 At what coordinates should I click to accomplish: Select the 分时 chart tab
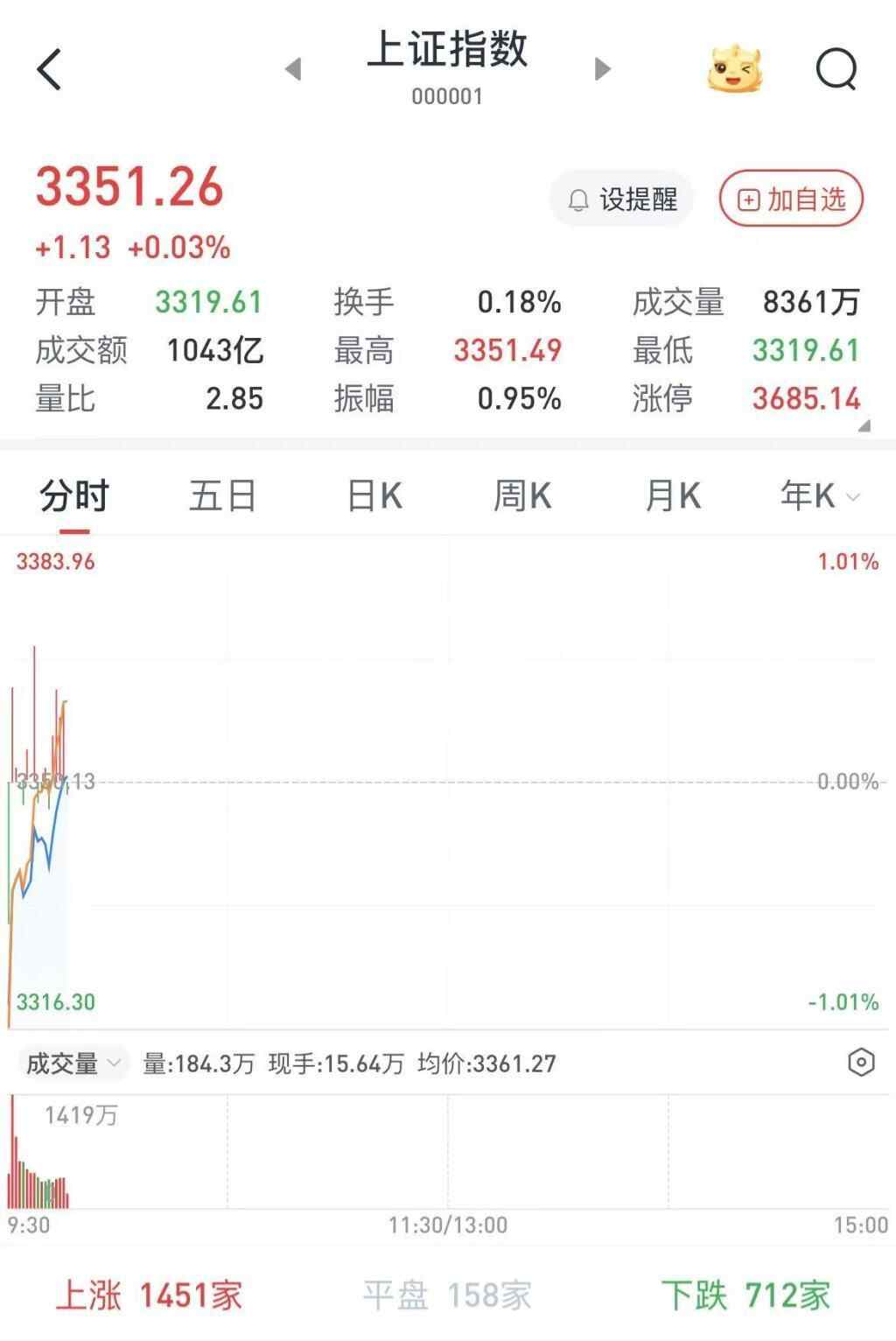tap(74, 496)
